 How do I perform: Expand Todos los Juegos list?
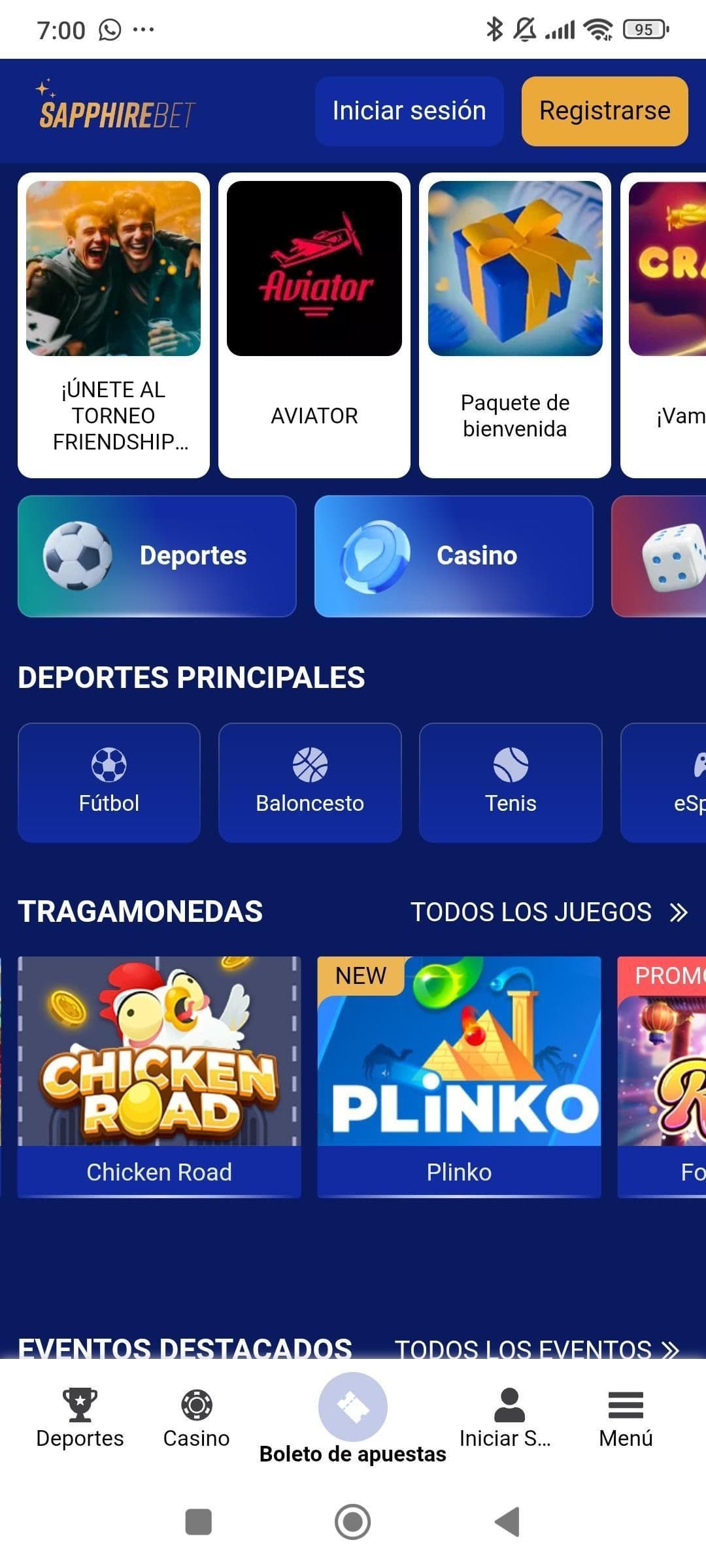pyautogui.click(x=548, y=912)
